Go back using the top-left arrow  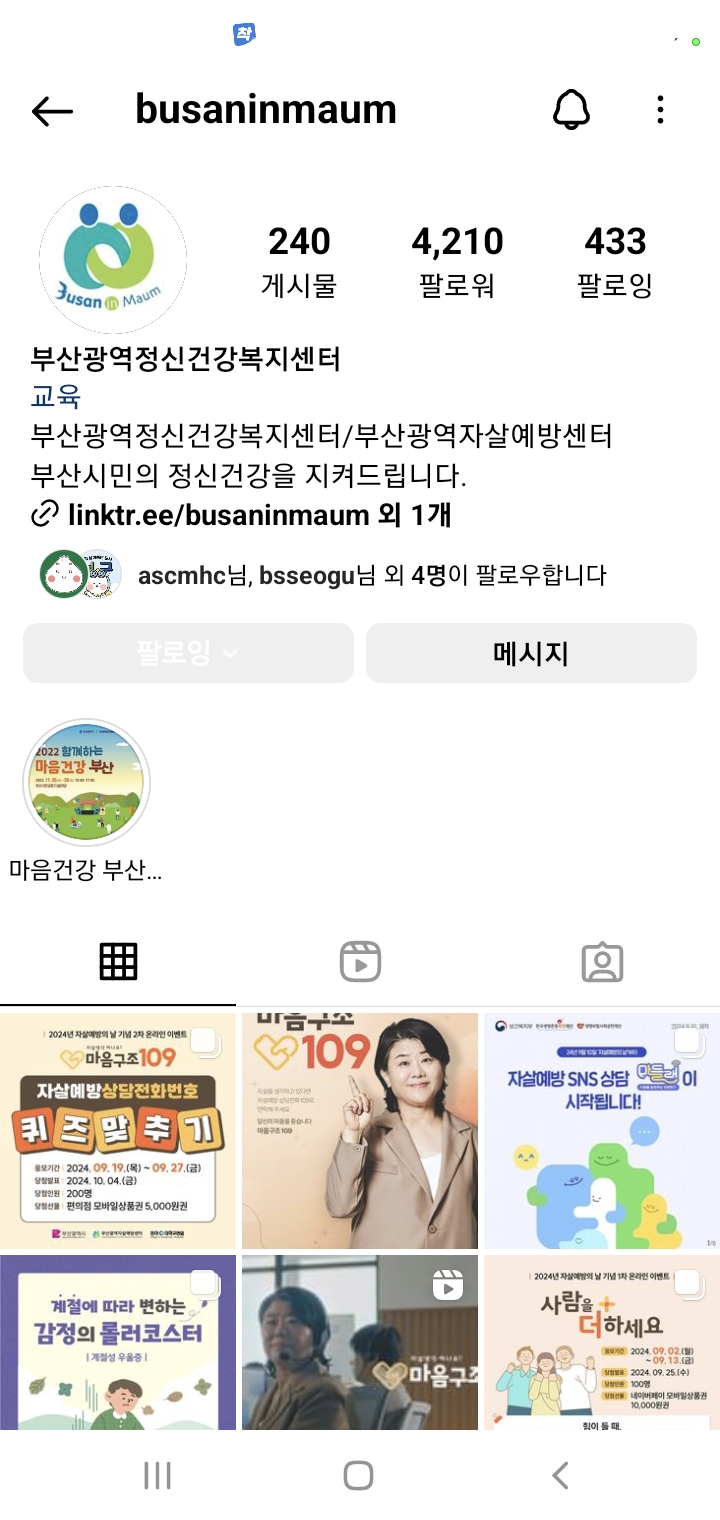coord(52,110)
